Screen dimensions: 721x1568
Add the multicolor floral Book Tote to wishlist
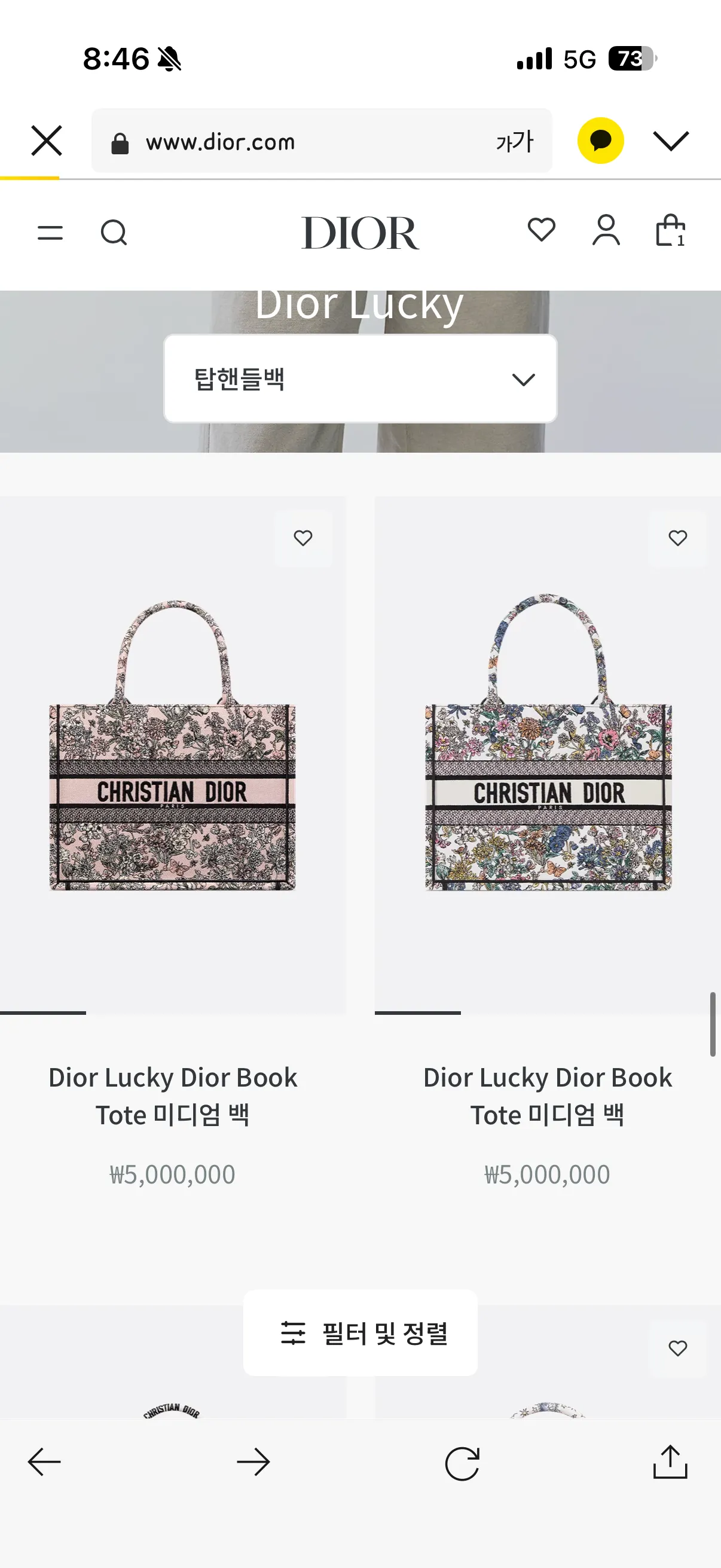[x=678, y=538]
